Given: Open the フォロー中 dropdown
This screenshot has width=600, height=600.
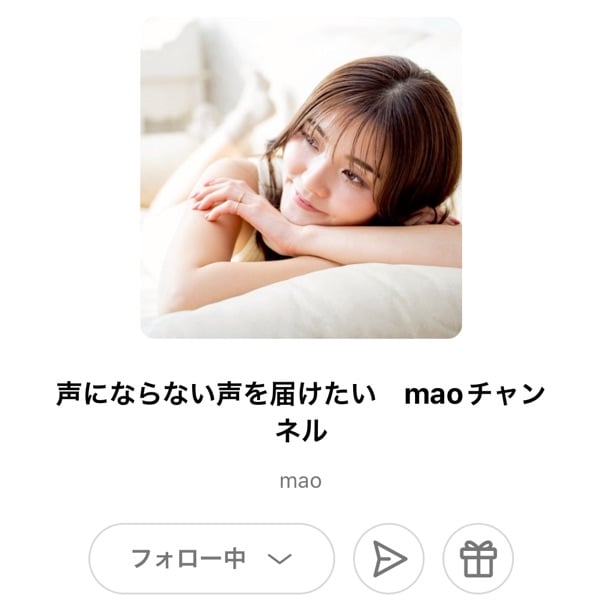Looking at the screenshot, I should point(211,558).
